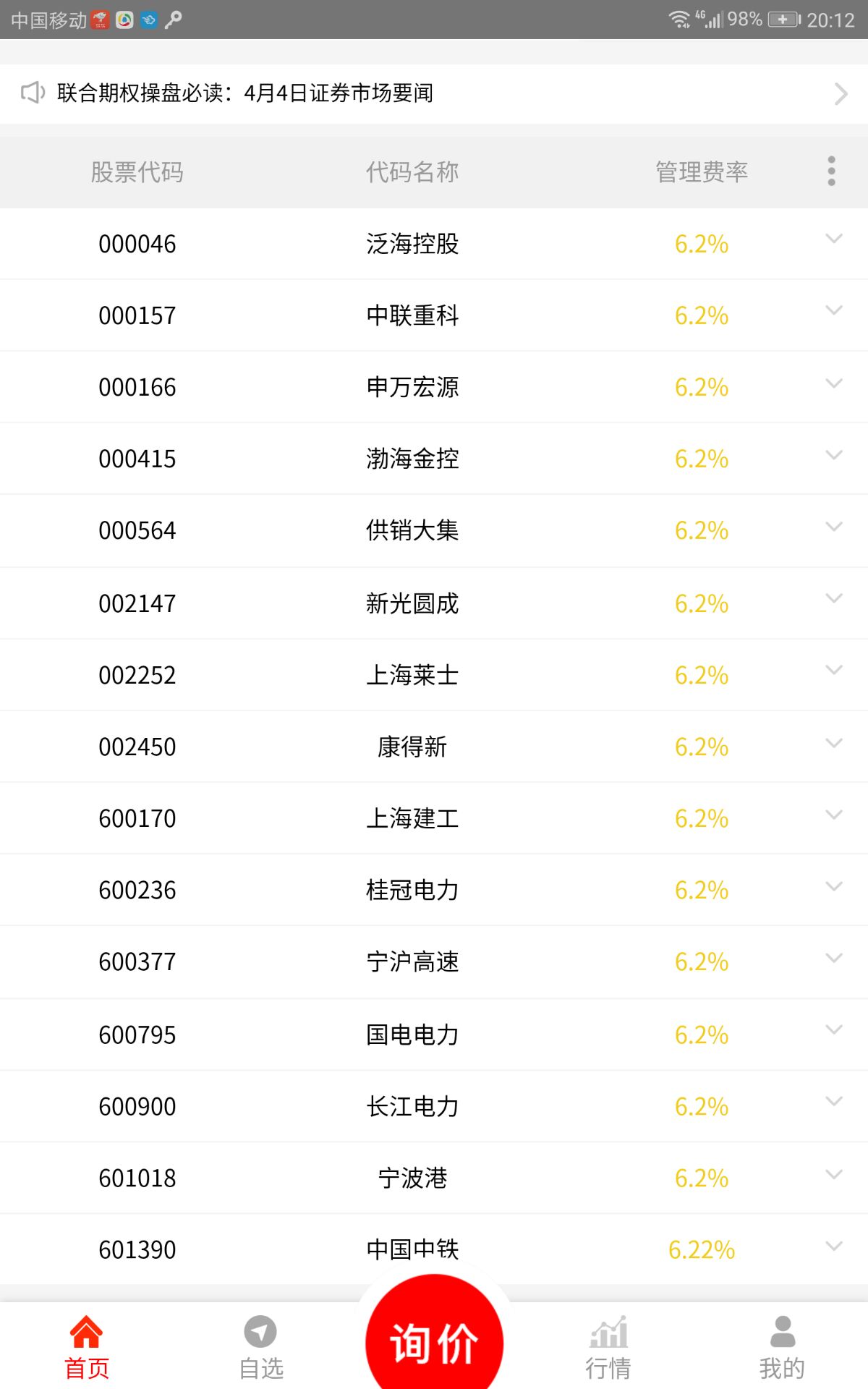Screen dimensions: 868x1389
Task: Go to the 我的 tab
Action: tap(782, 1348)
